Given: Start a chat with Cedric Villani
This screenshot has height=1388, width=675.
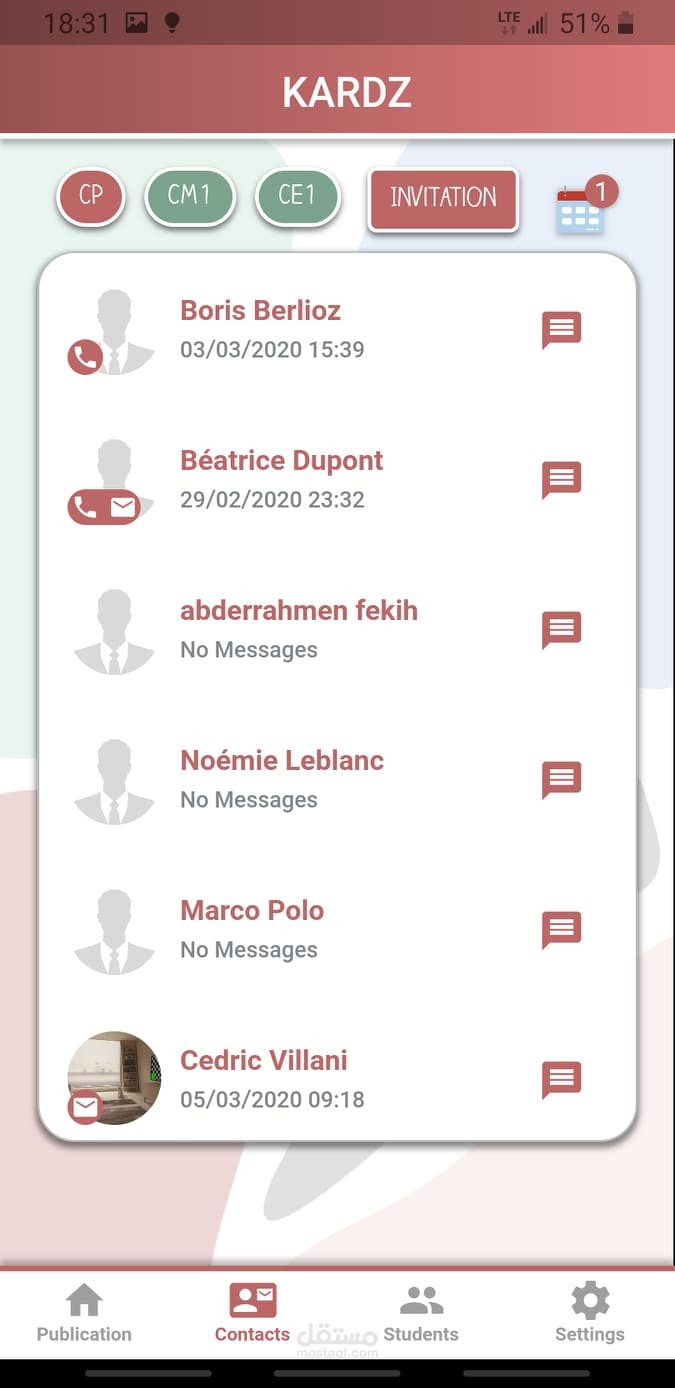Looking at the screenshot, I should 561,1079.
